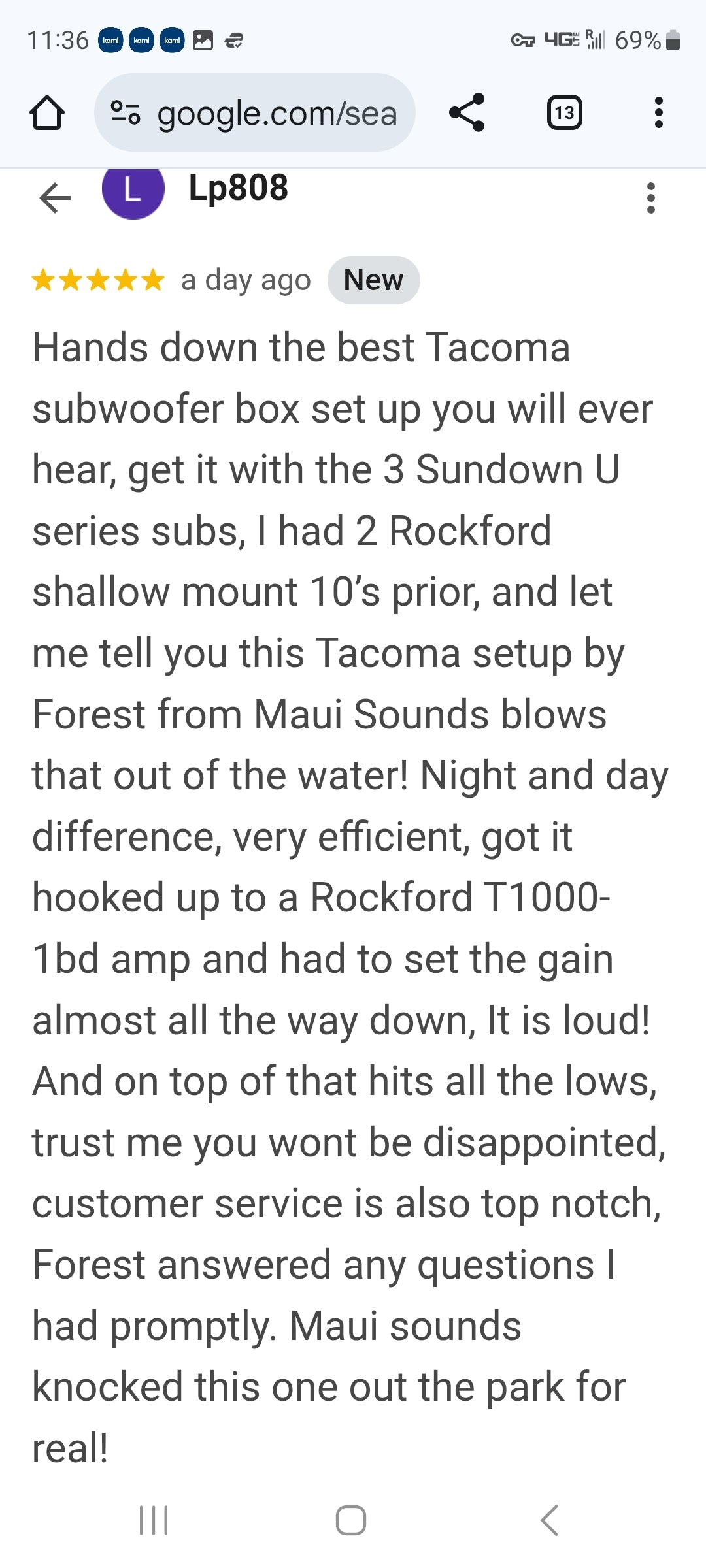
Task: Tap the system home button
Action: pos(351,1520)
